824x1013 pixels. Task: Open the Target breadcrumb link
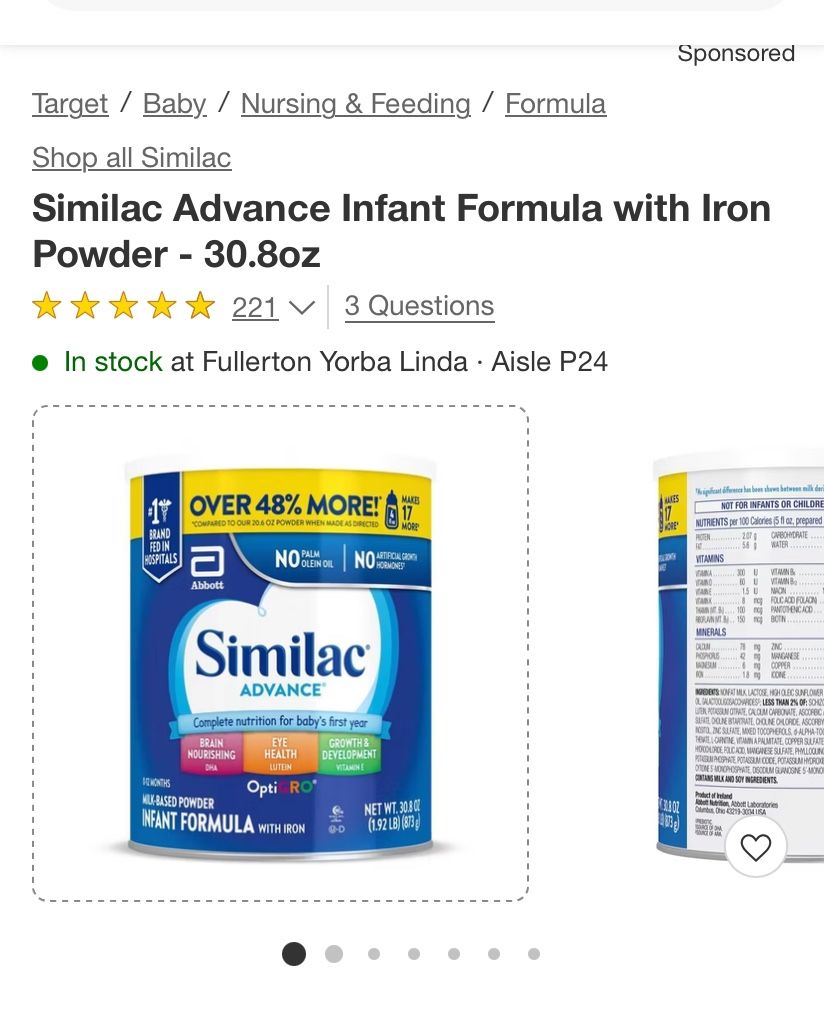point(70,104)
